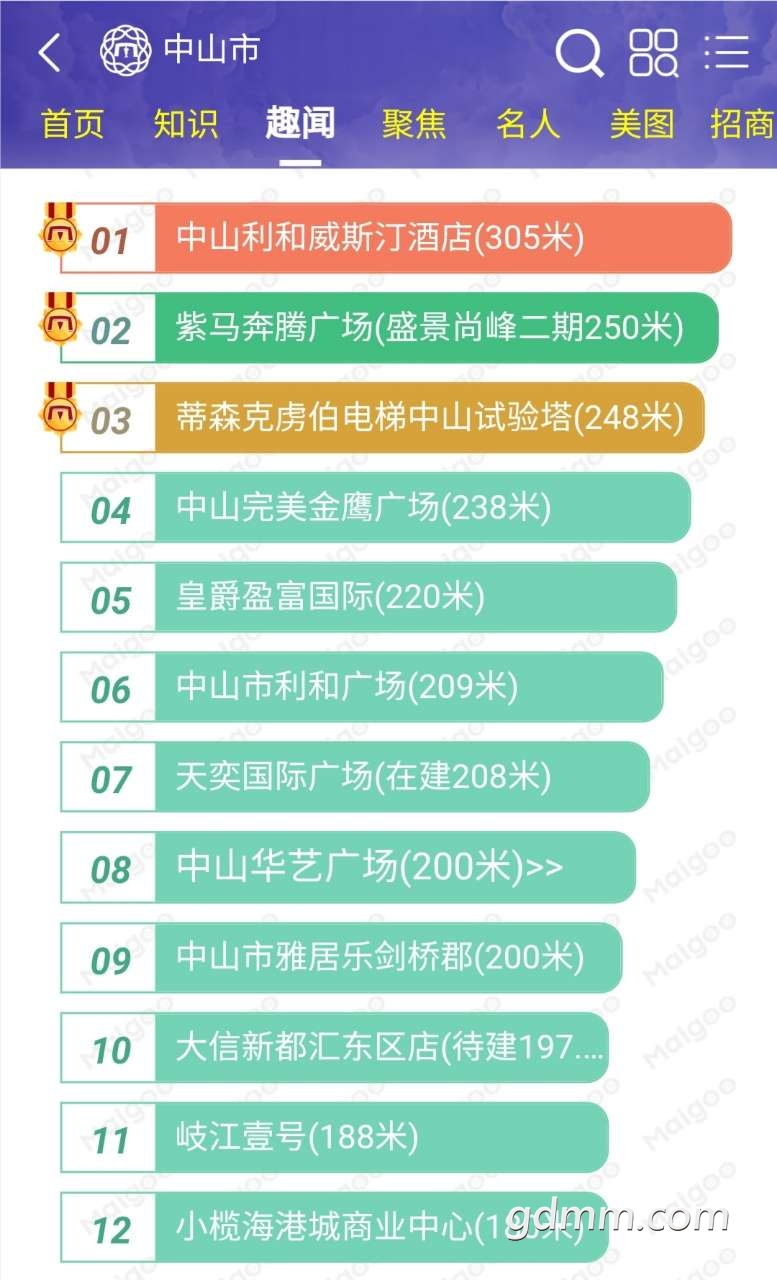Open the 美图 tab
The height and width of the screenshot is (1280, 777).
coord(641,124)
